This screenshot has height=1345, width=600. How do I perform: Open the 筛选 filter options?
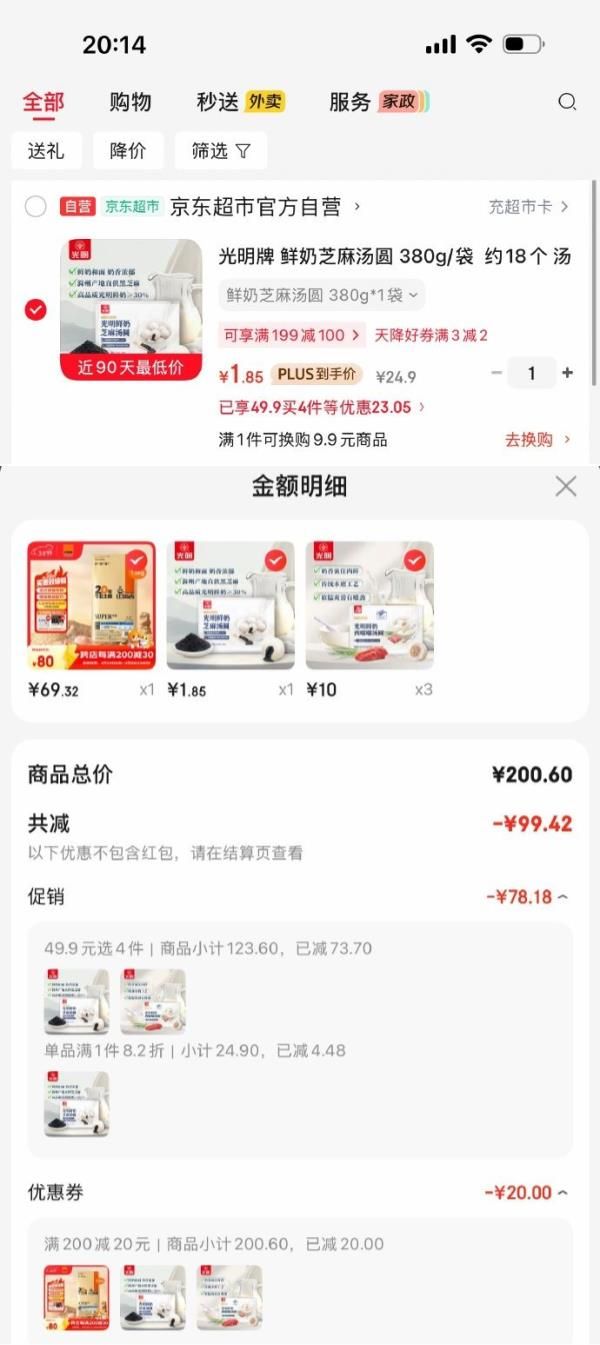coord(220,151)
